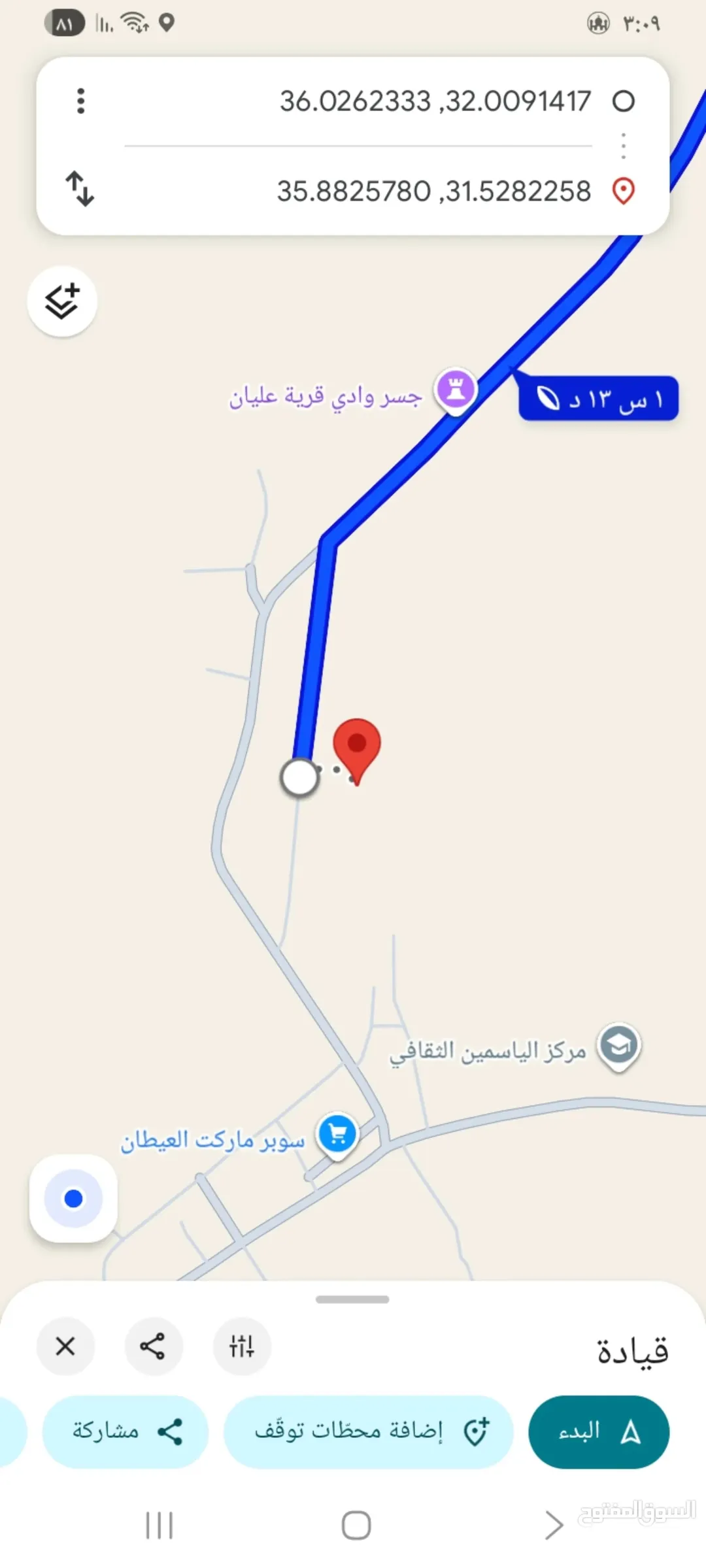Tap the مشاركة chip
This screenshot has width=706, height=1568.
tap(126, 1432)
